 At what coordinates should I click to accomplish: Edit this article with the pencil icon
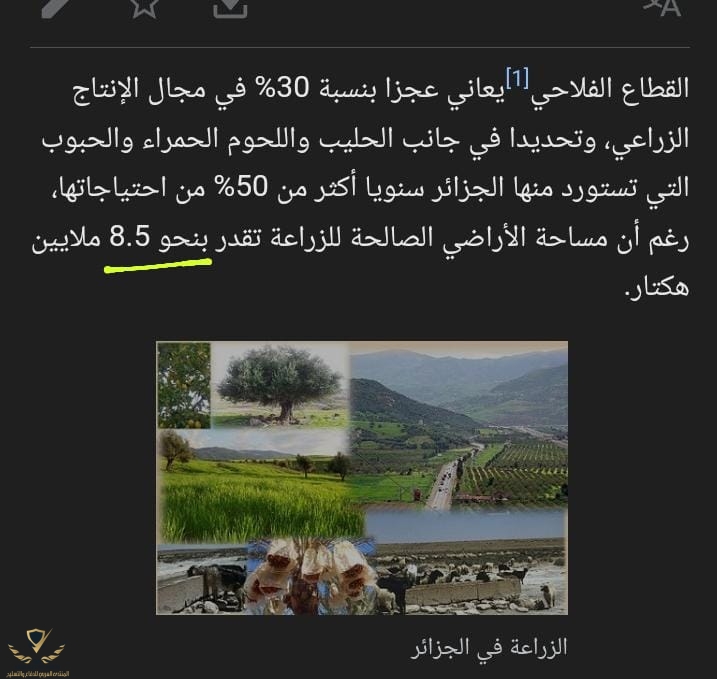coord(56,6)
